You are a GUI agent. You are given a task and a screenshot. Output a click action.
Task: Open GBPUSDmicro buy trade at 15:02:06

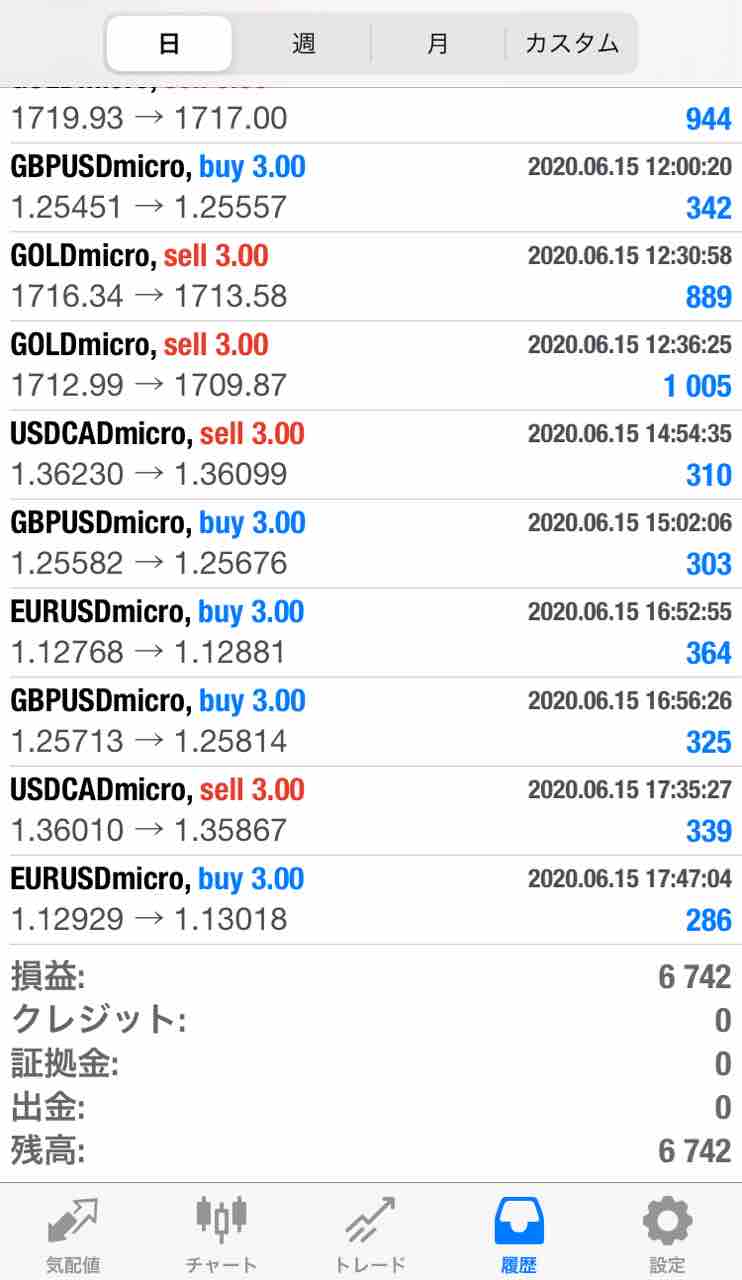coord(371,543)
